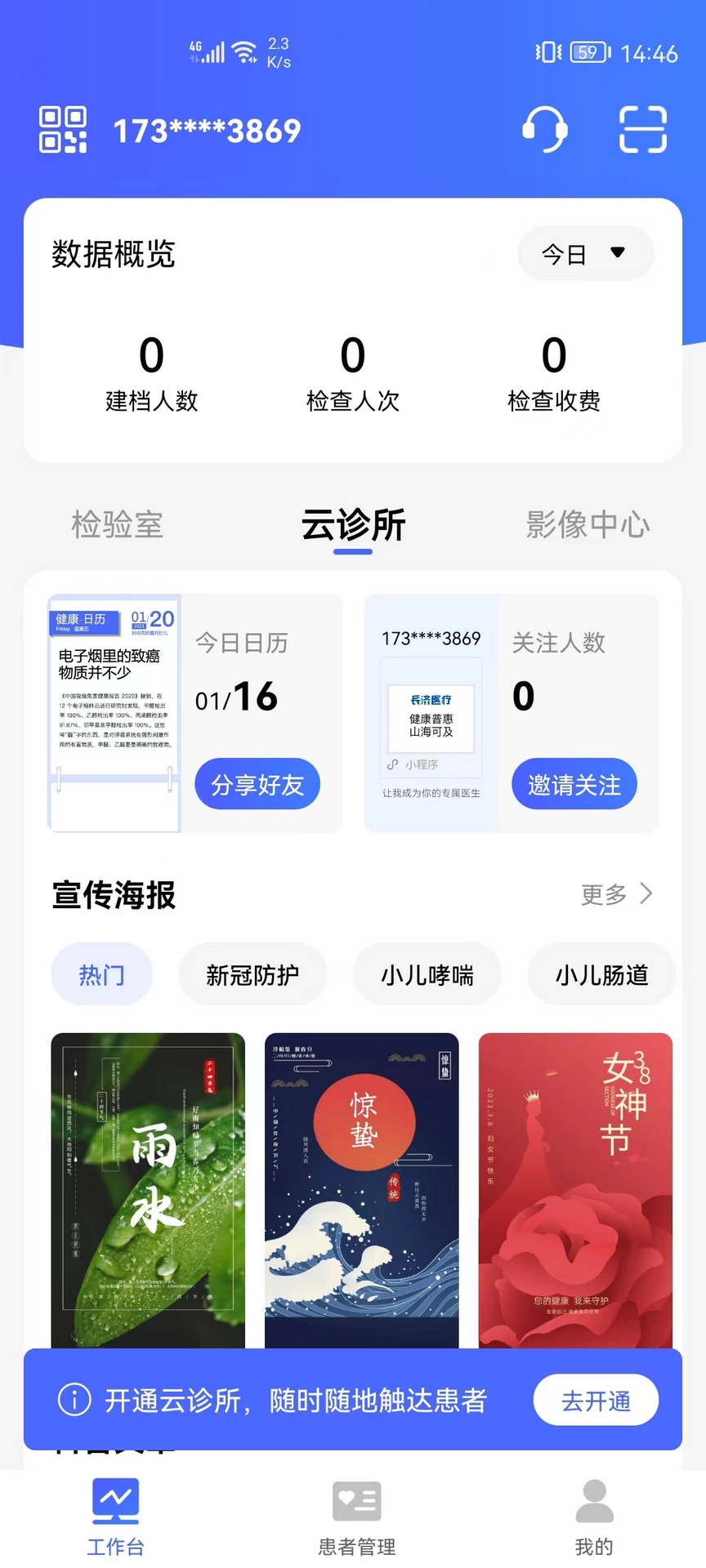The height and width of the screenshot is (1568, 706).
Task: Click the 邀请关注 button
Action: pos(574,783)
